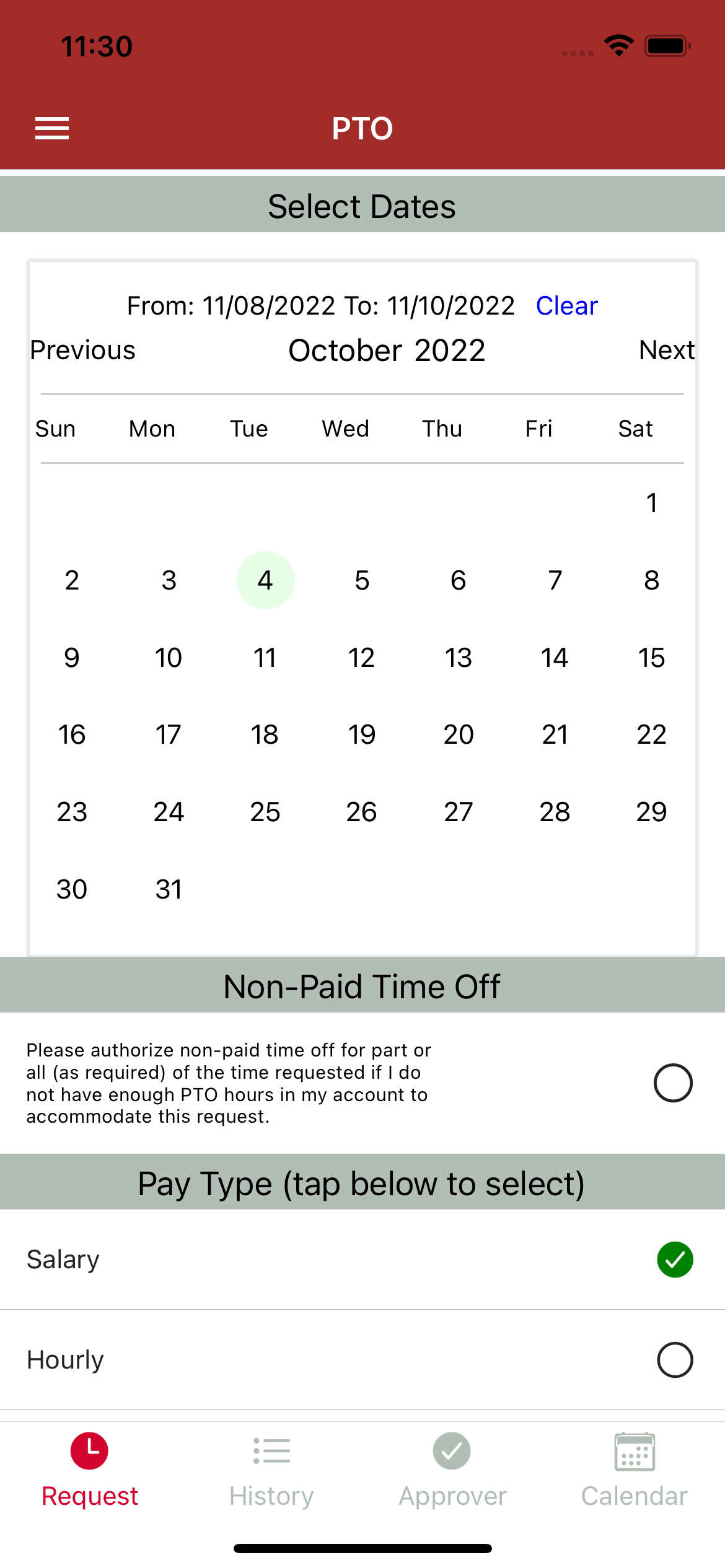Go to the Next month
This screenshot has width=725, height=1568.
click(667, 351)
